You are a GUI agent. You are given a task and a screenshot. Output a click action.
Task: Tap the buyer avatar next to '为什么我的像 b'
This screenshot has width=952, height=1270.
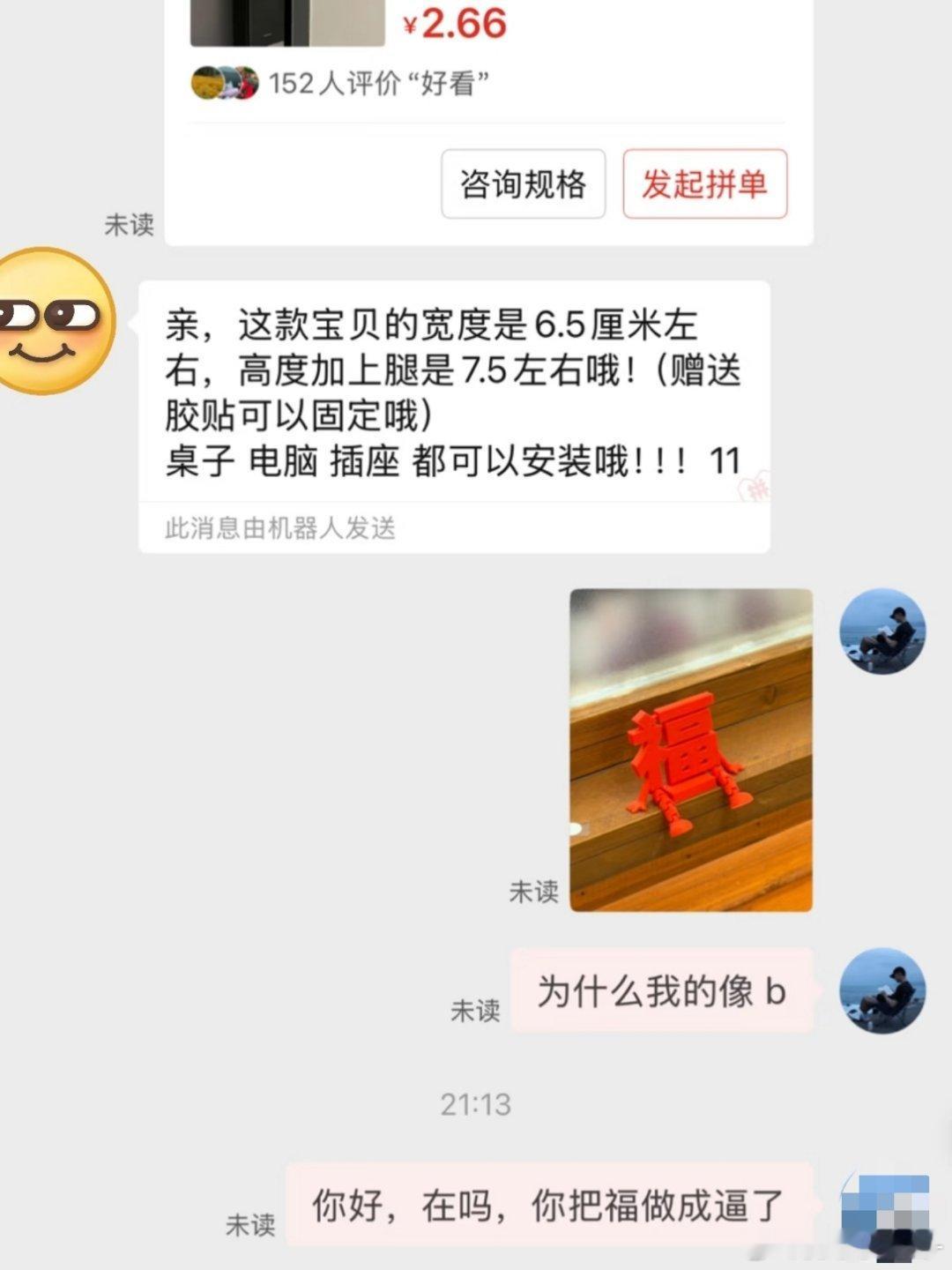pos(881,992)
